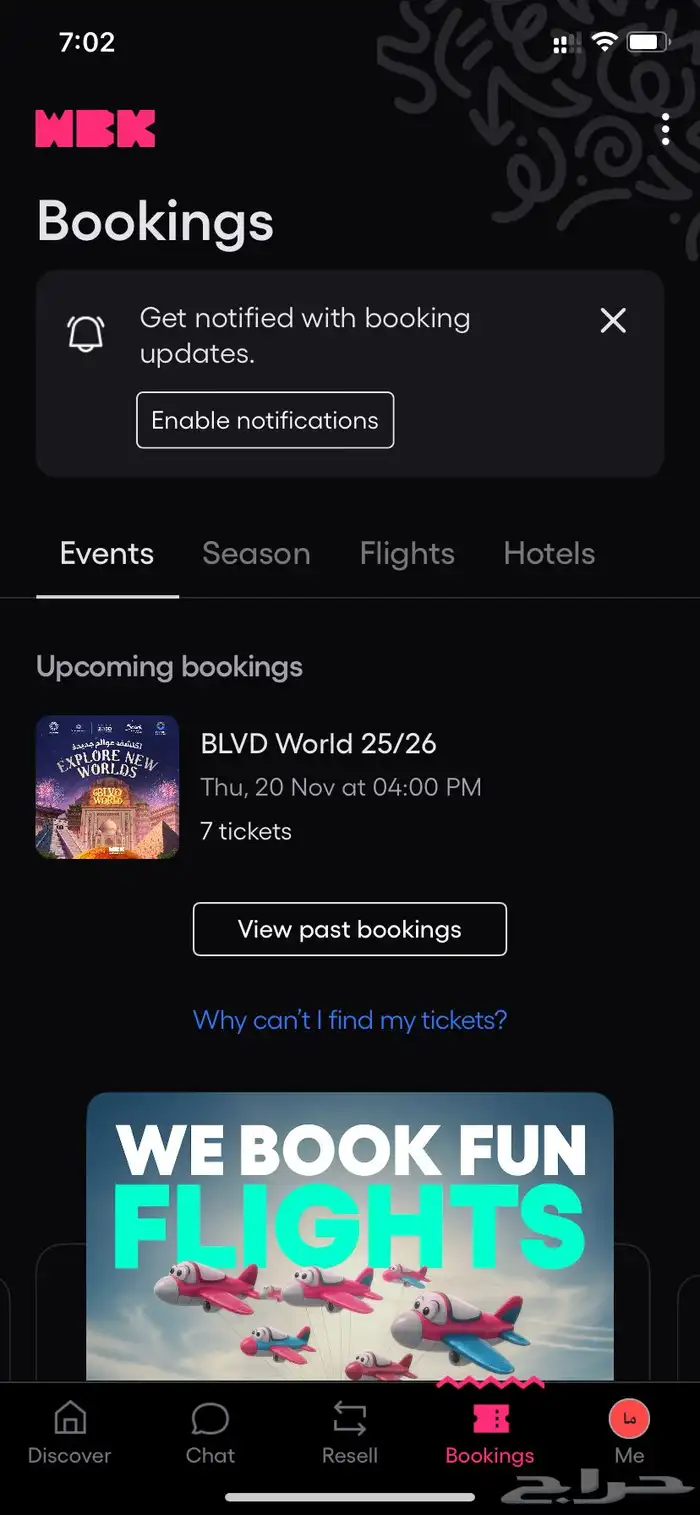The width and height of the screenshot is (700, 1515).
Task: Tap Enable notifications button
Action: [x=265, y=420]
